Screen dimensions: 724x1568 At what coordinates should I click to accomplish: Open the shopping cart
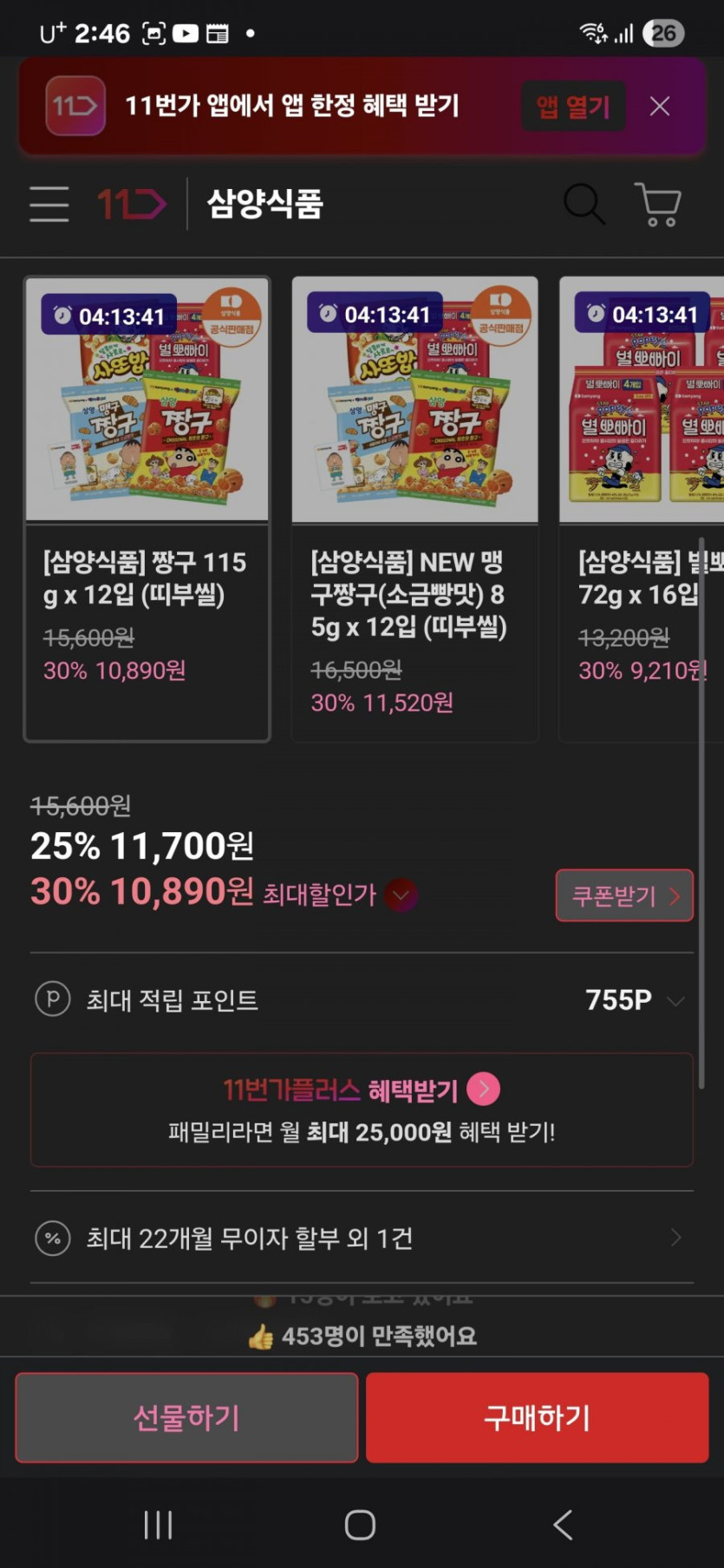[658, 205]
